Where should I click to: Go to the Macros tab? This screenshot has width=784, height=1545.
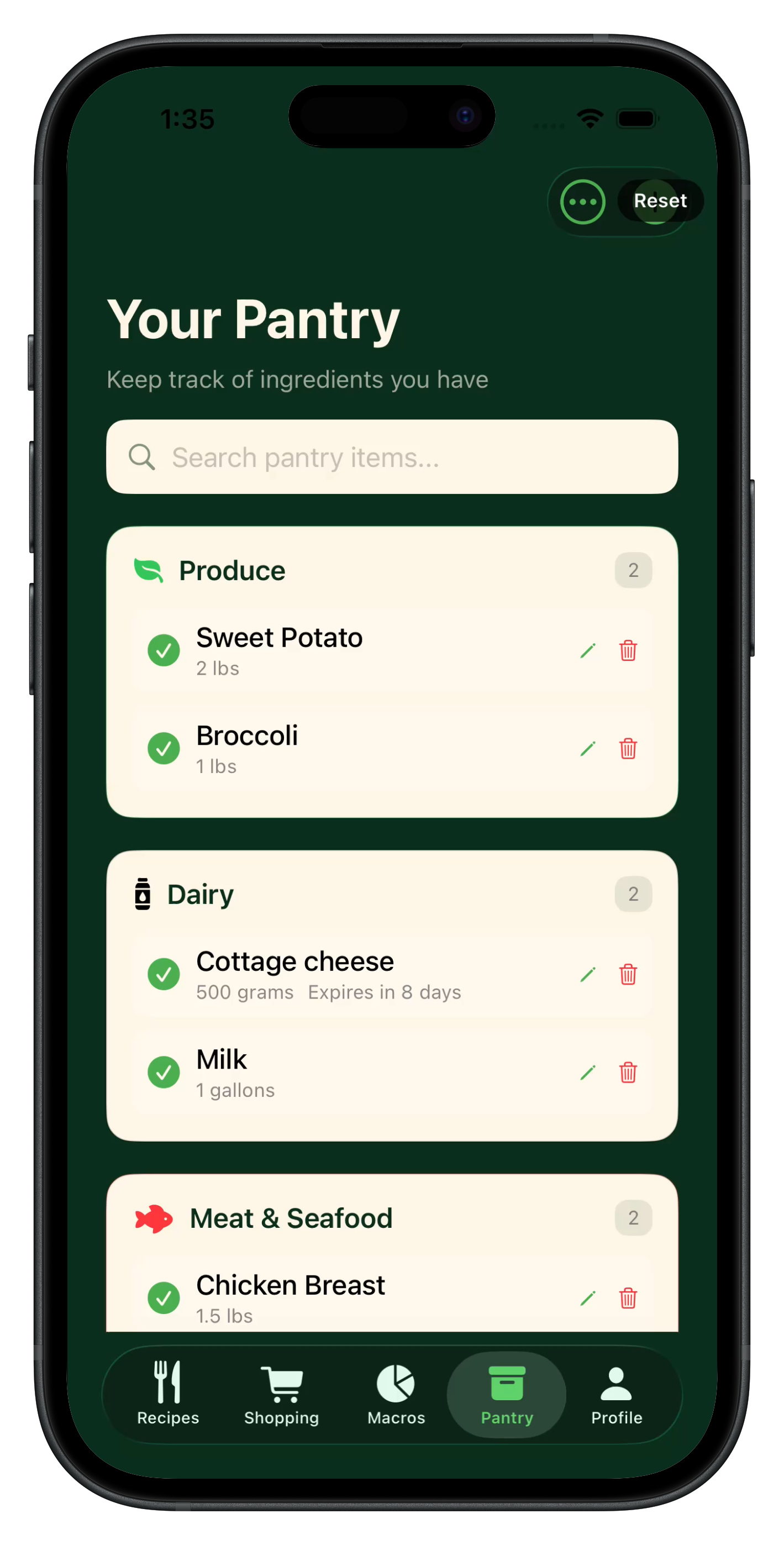click(x=396, y=1394)
